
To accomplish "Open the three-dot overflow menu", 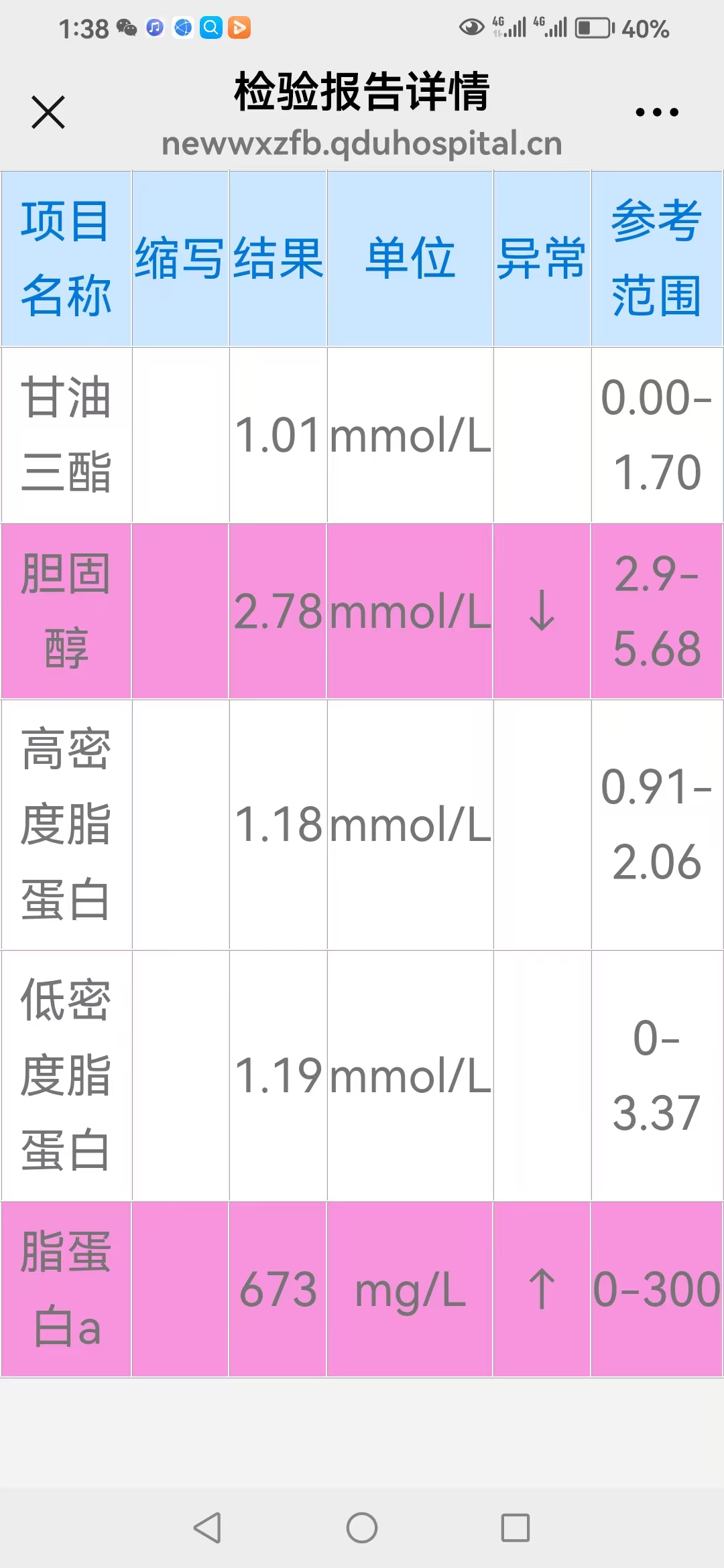I will (x=657, y=112).
